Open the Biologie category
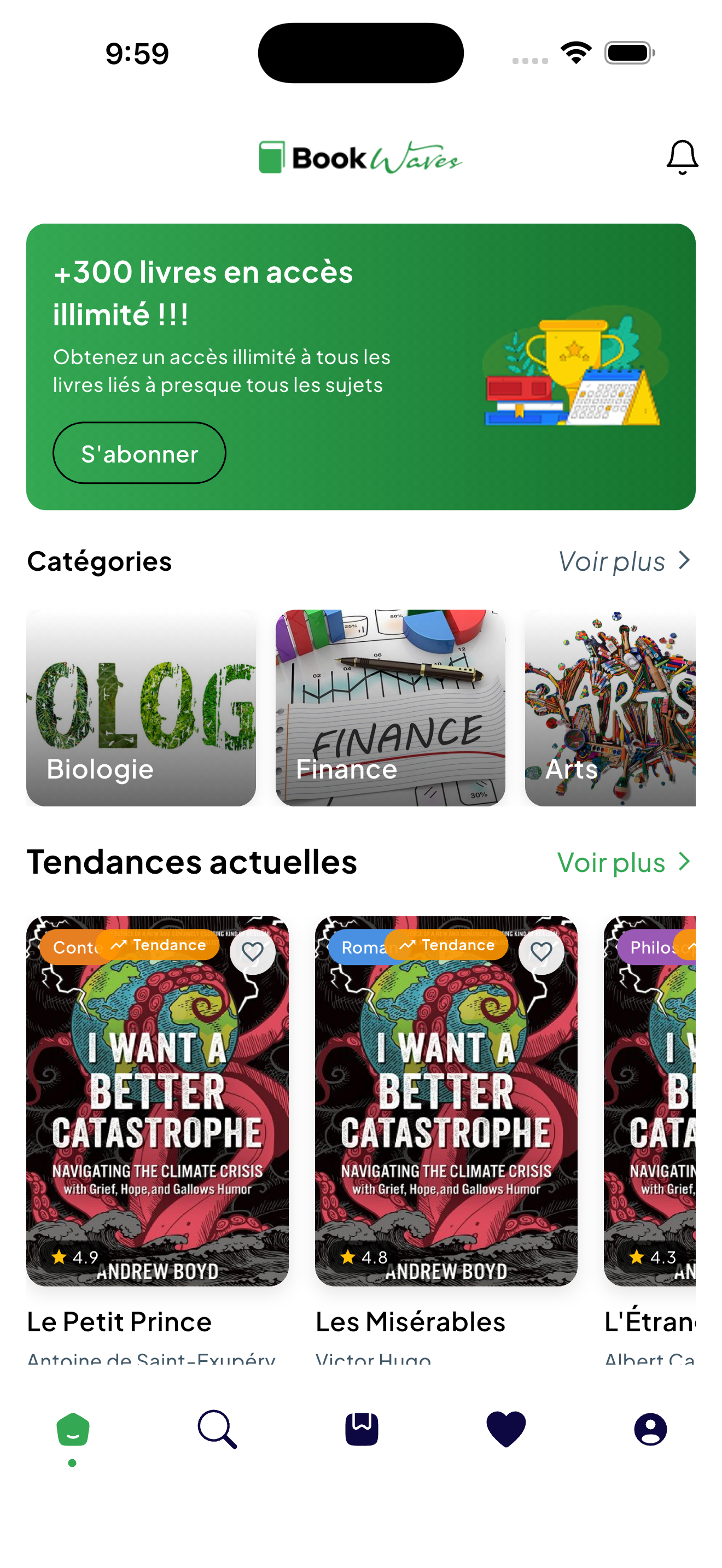This screenshot has height=1568, width=722. (141, 707)
